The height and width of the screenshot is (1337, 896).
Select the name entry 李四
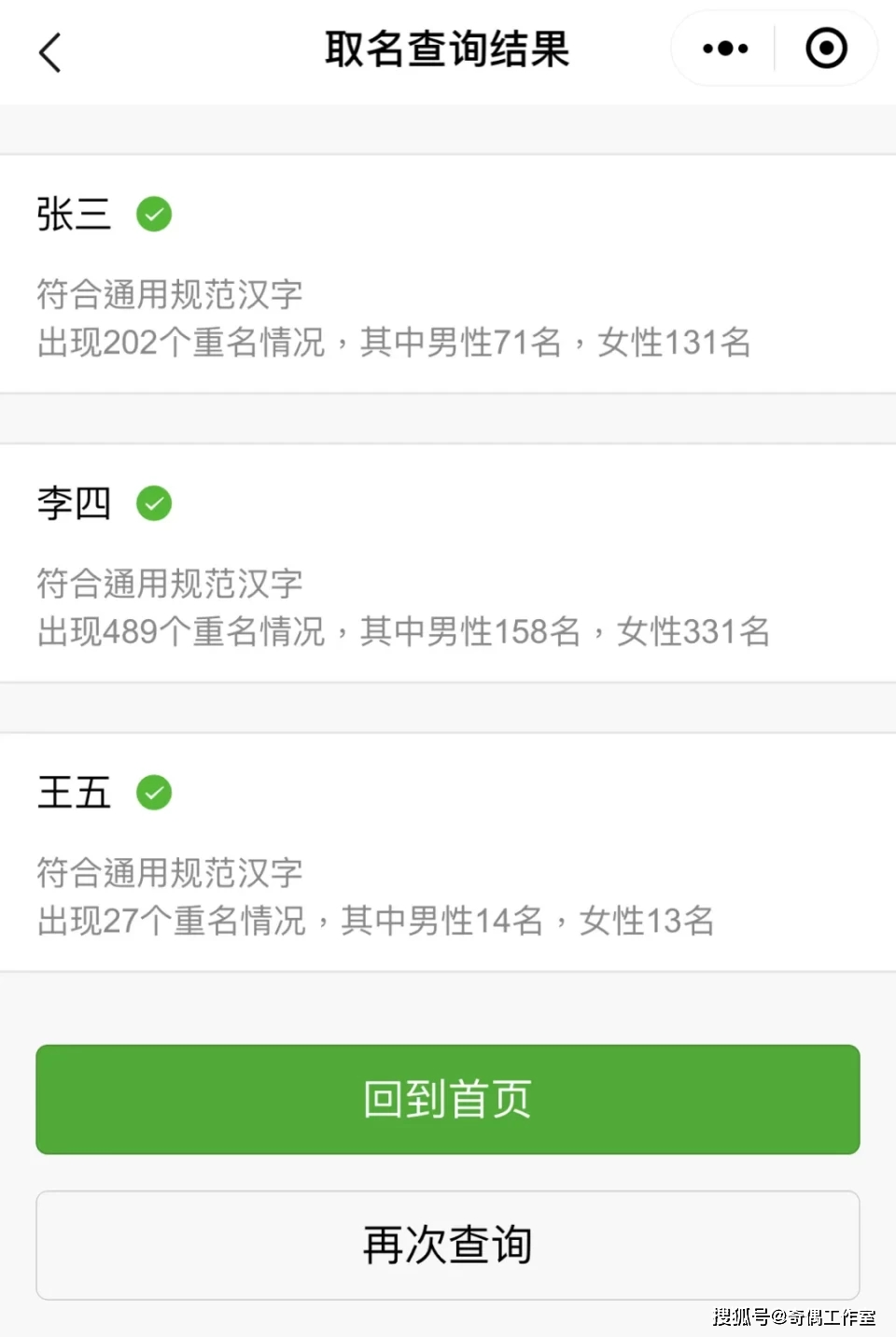point(73,503)
